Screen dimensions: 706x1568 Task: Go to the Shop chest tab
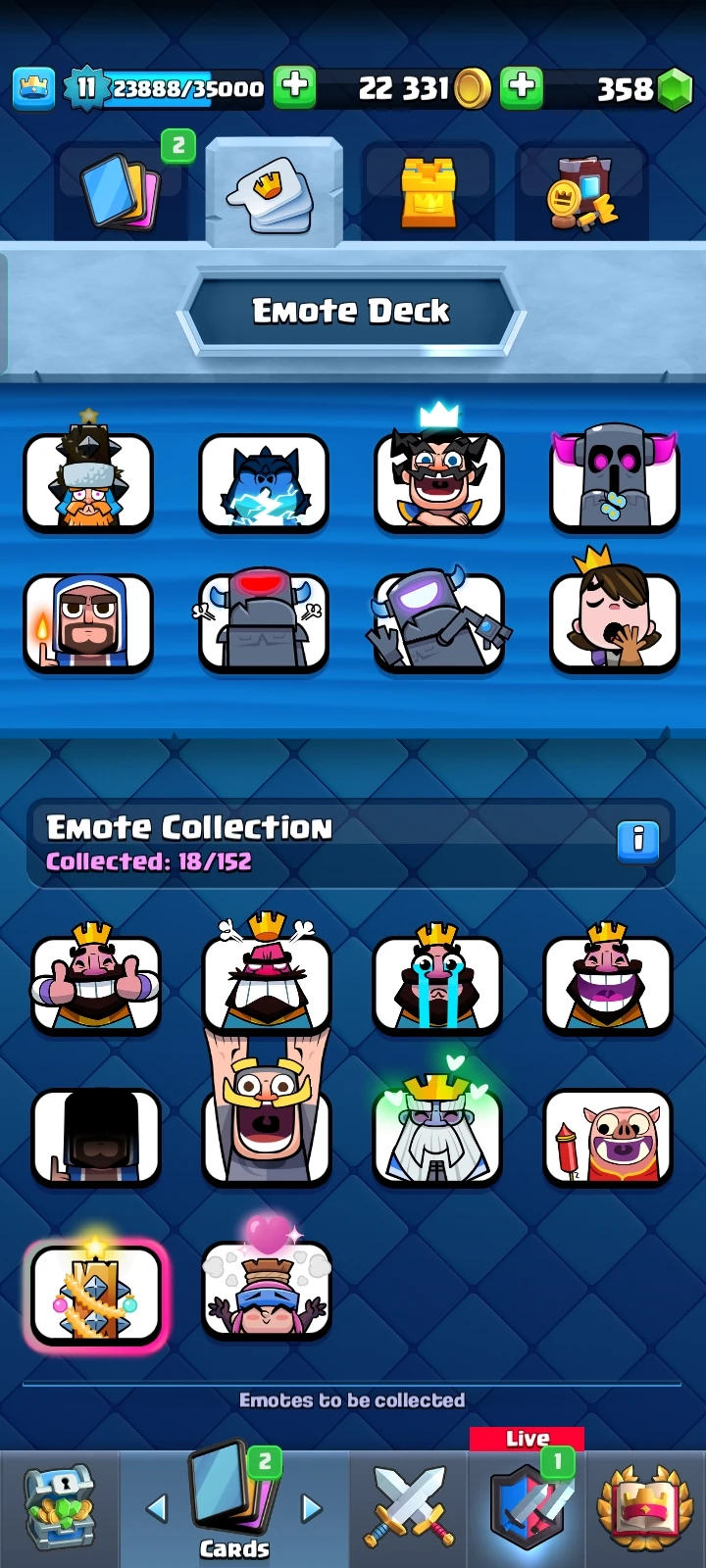(59, 1507)
